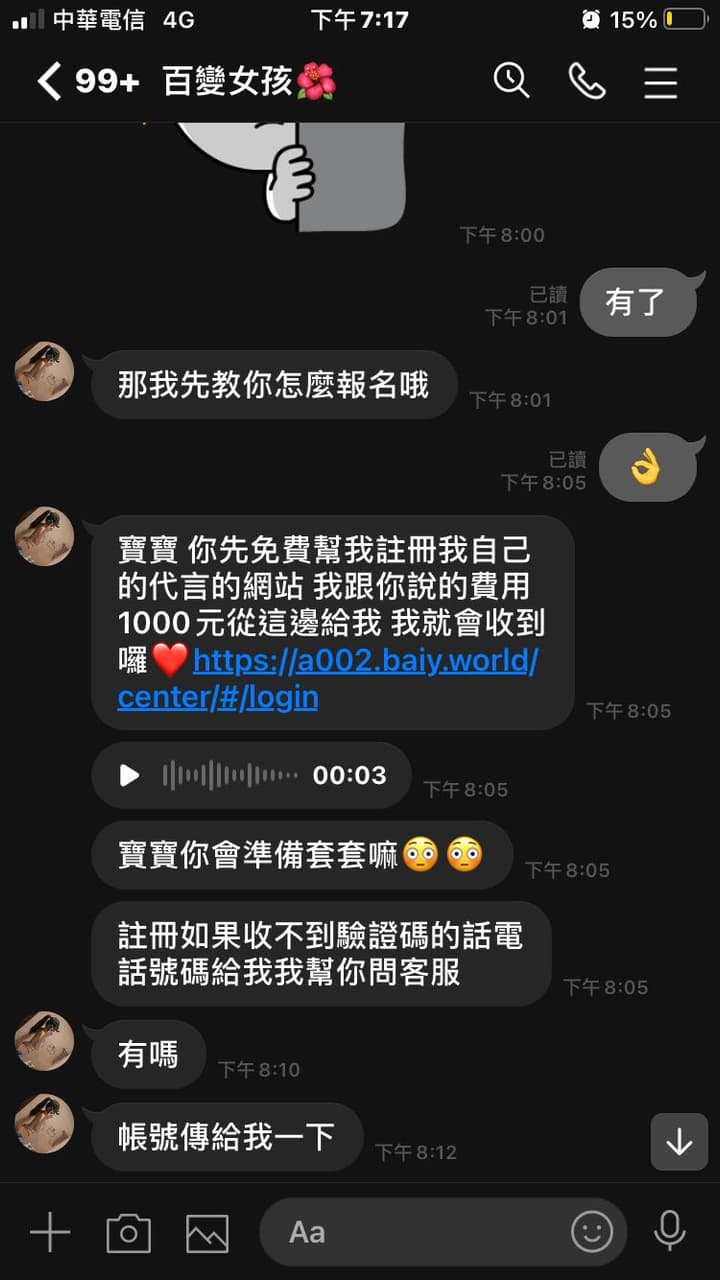The width and height of the screenshot is (720, 1280).
Task: Open the chat hamburger menu
Action: [661, 82]
